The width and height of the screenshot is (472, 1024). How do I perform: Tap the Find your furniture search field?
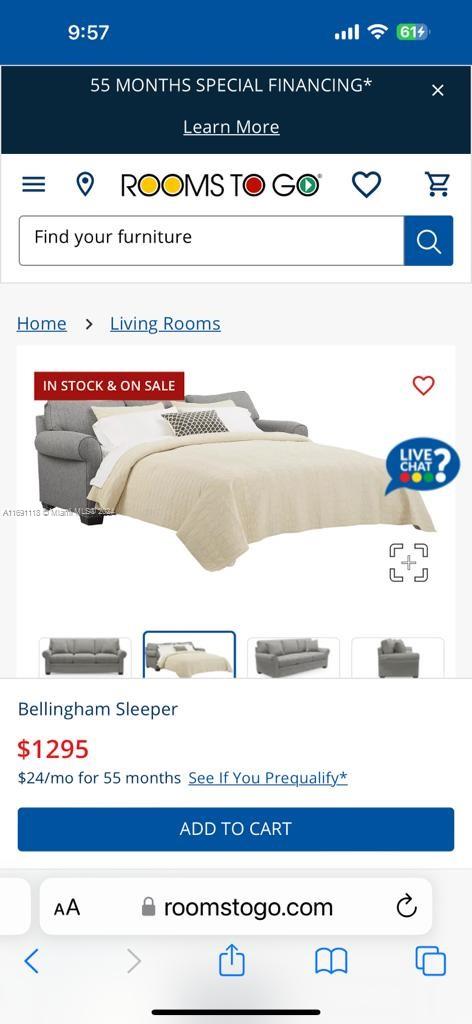[212, 240]
